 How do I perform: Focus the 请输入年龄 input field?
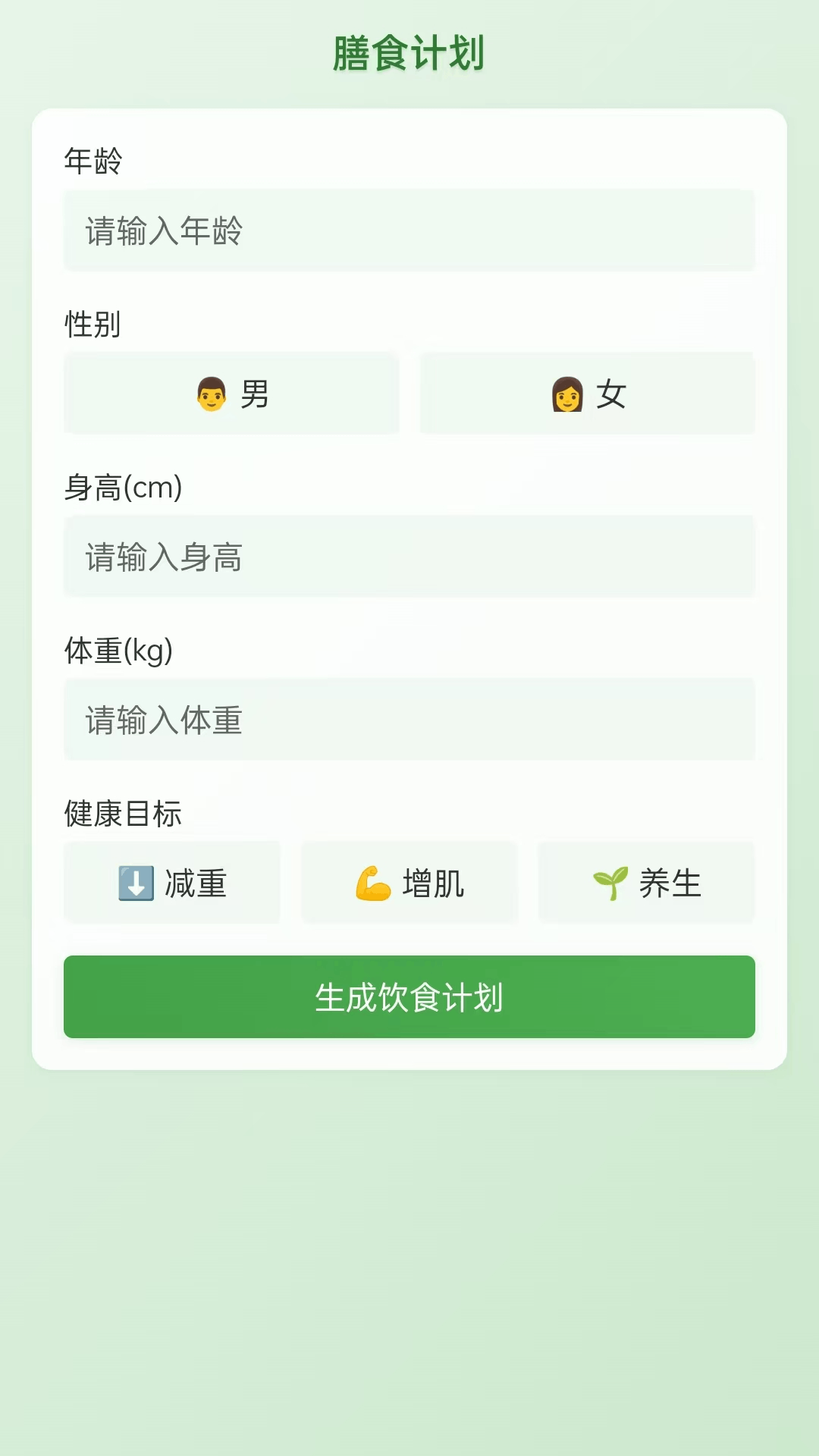pyautogui.click(x=409, y=232)
